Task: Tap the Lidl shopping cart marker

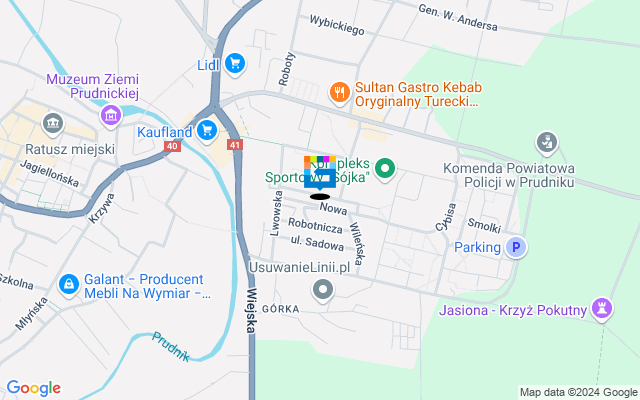Action: [235, 65]
